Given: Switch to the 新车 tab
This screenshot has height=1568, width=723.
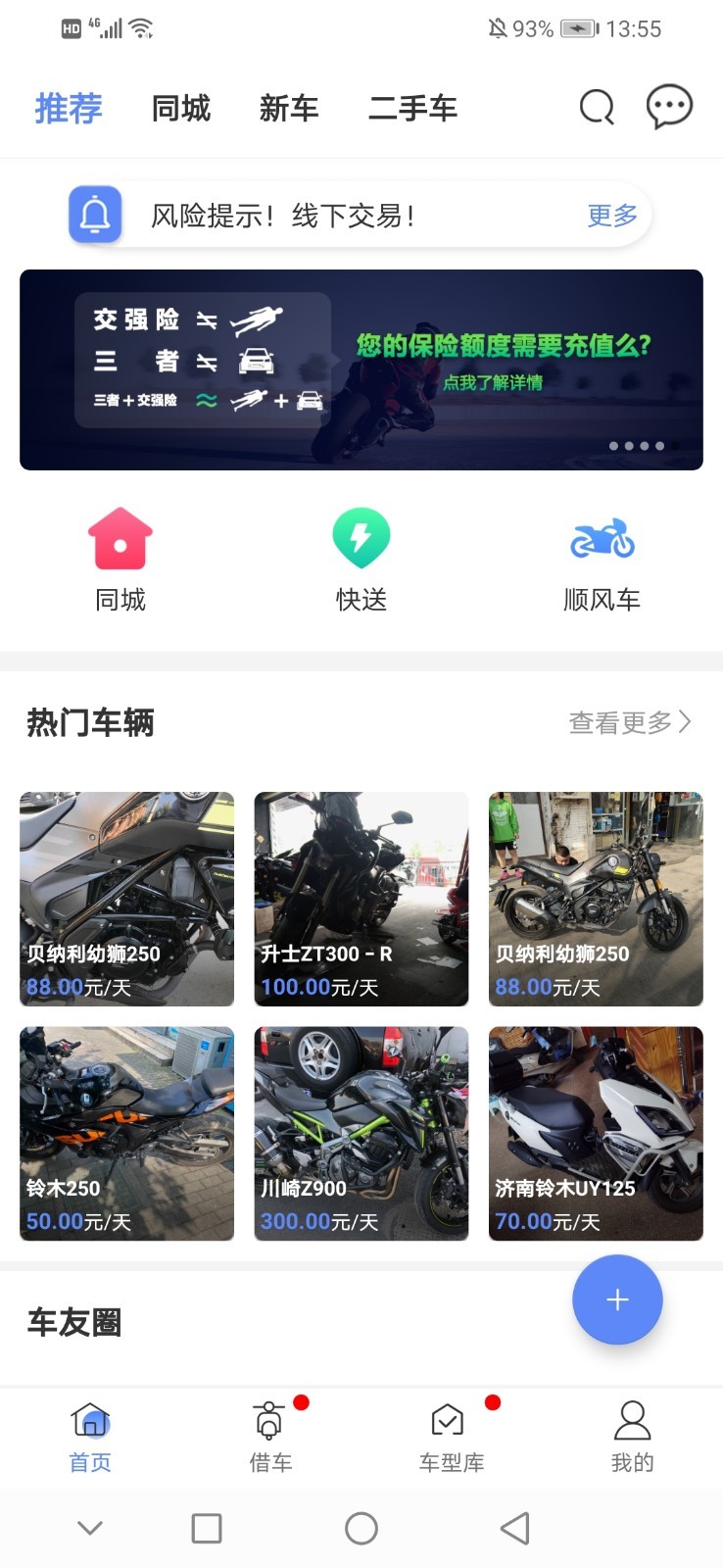Looking at the screenshot, I should pyautogui.click(x=289, y=108).
